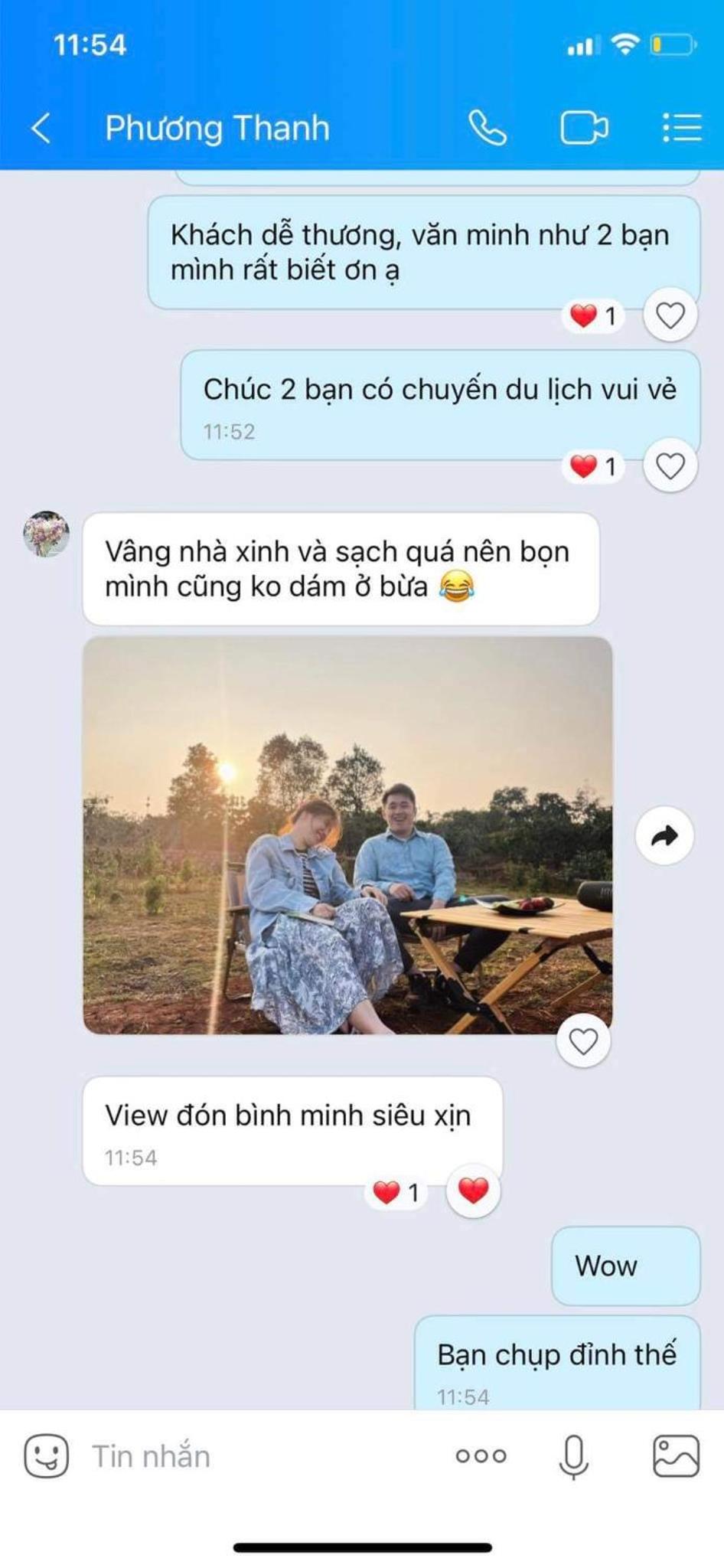724x1568 pixels.
Task: Open the sticker and emoji picker
Action: coord(46,1455)
